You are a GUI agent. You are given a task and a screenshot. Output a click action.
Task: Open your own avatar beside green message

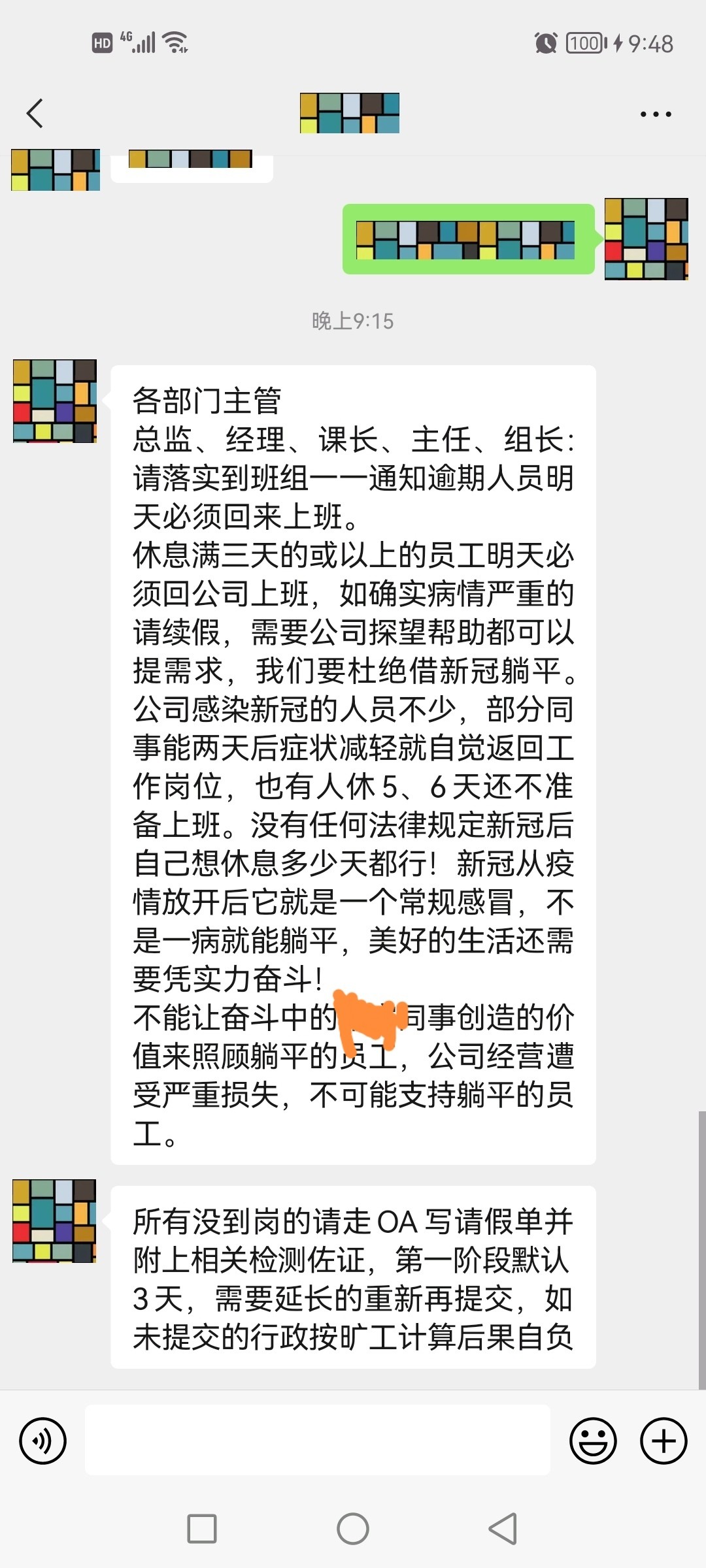click(x=646, y=239)
